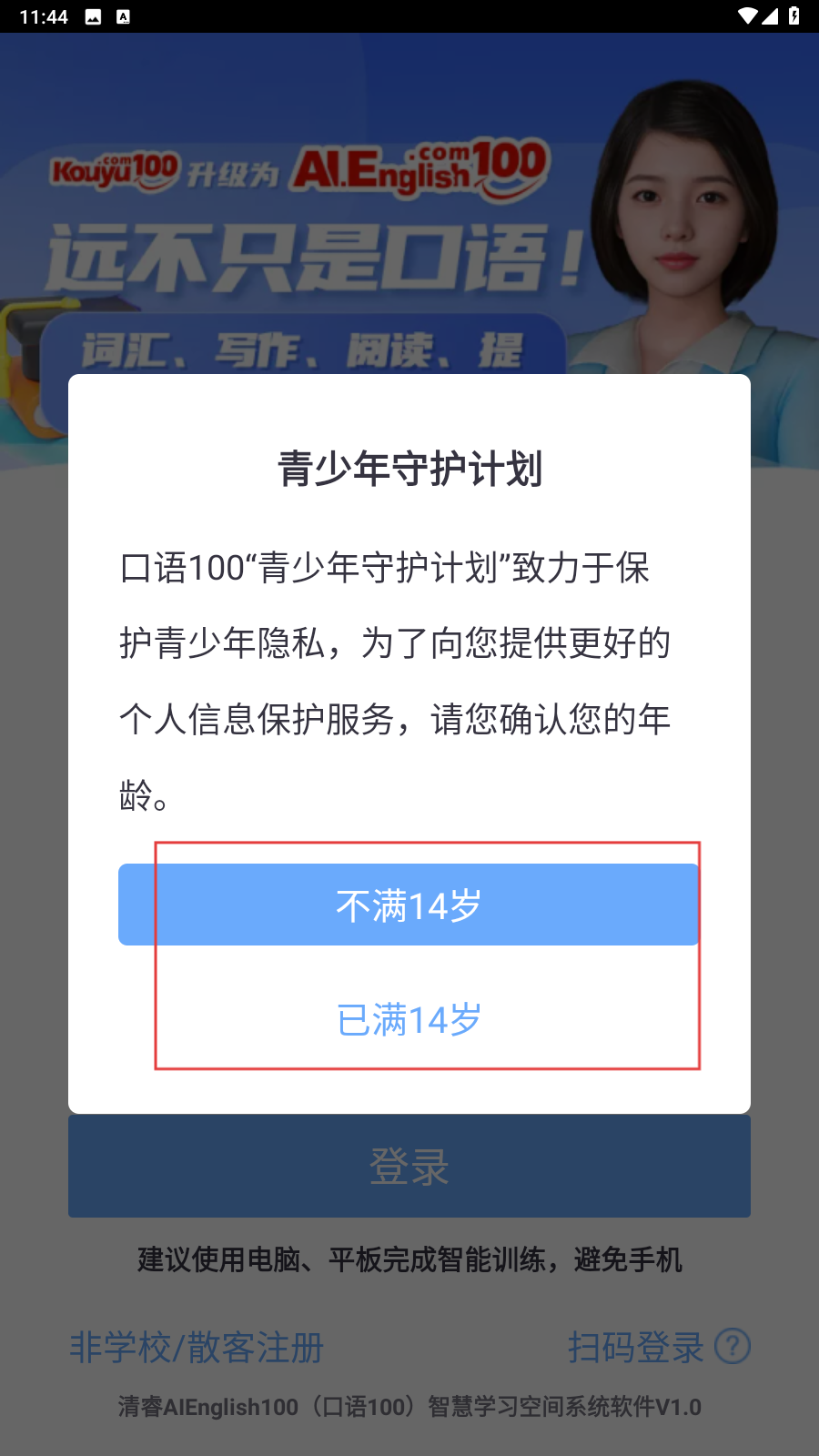The width and height of the screenshot is (819, 1456).
Task: Select the 不满14岁 button
Action: [x=409, y=905]
